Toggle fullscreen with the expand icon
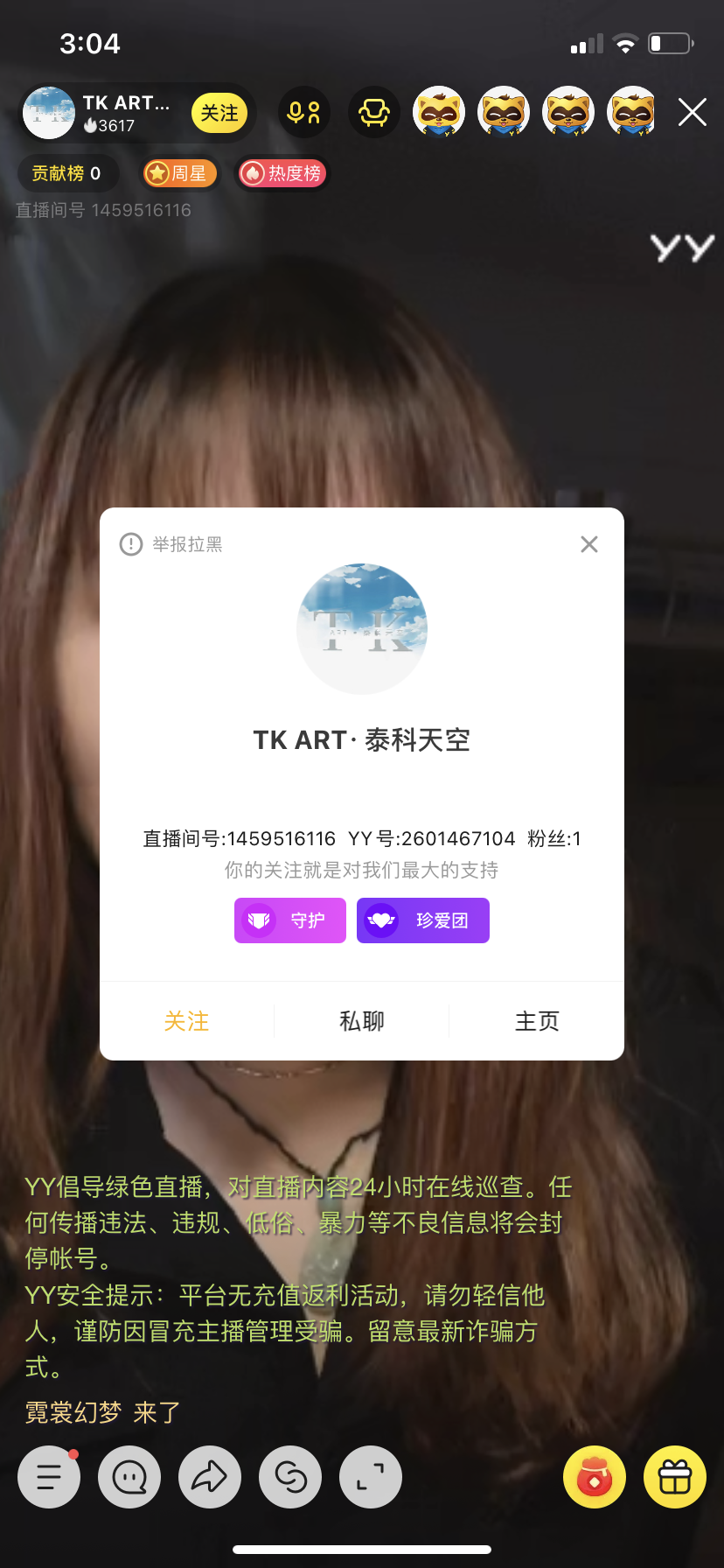Viewport: 724px width, 1568px height. [x=371, y=1477]
